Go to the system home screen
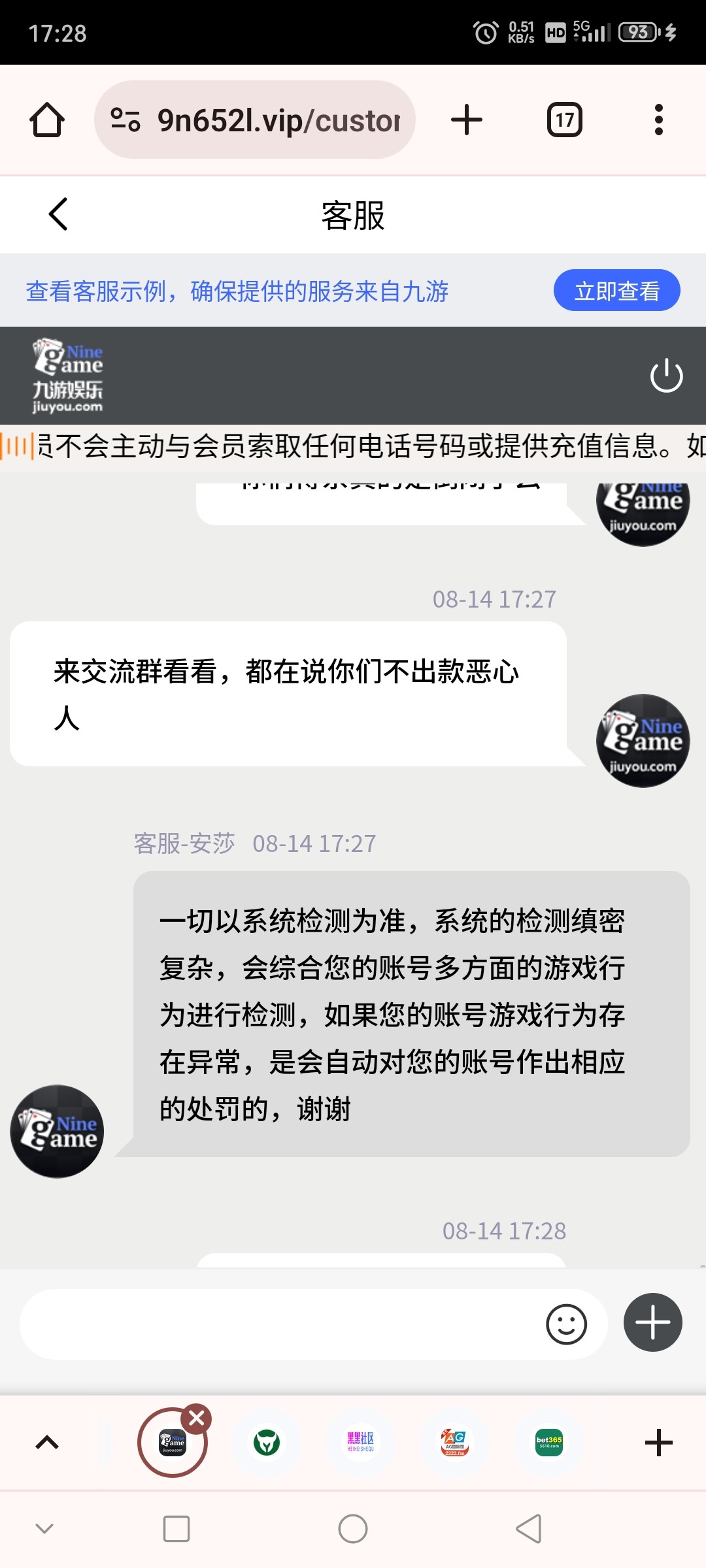Viewport: 706px width, 1568px height. tap(353, 1529)
